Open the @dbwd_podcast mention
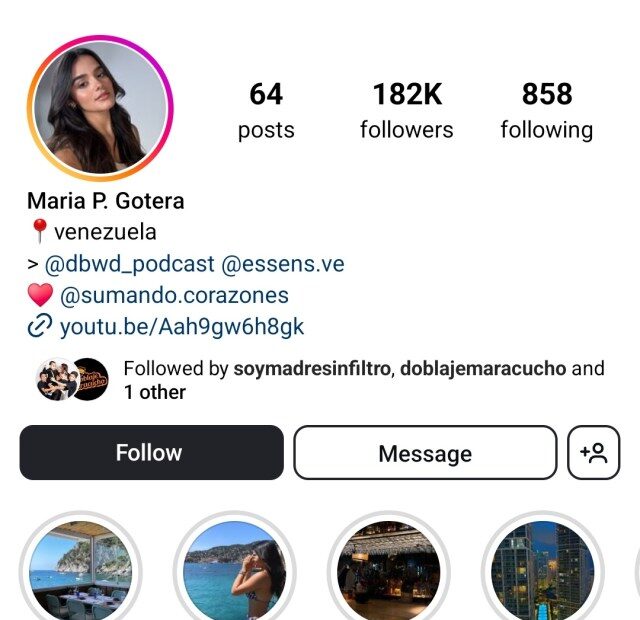The image size is (640, 620). click(130, 264)
